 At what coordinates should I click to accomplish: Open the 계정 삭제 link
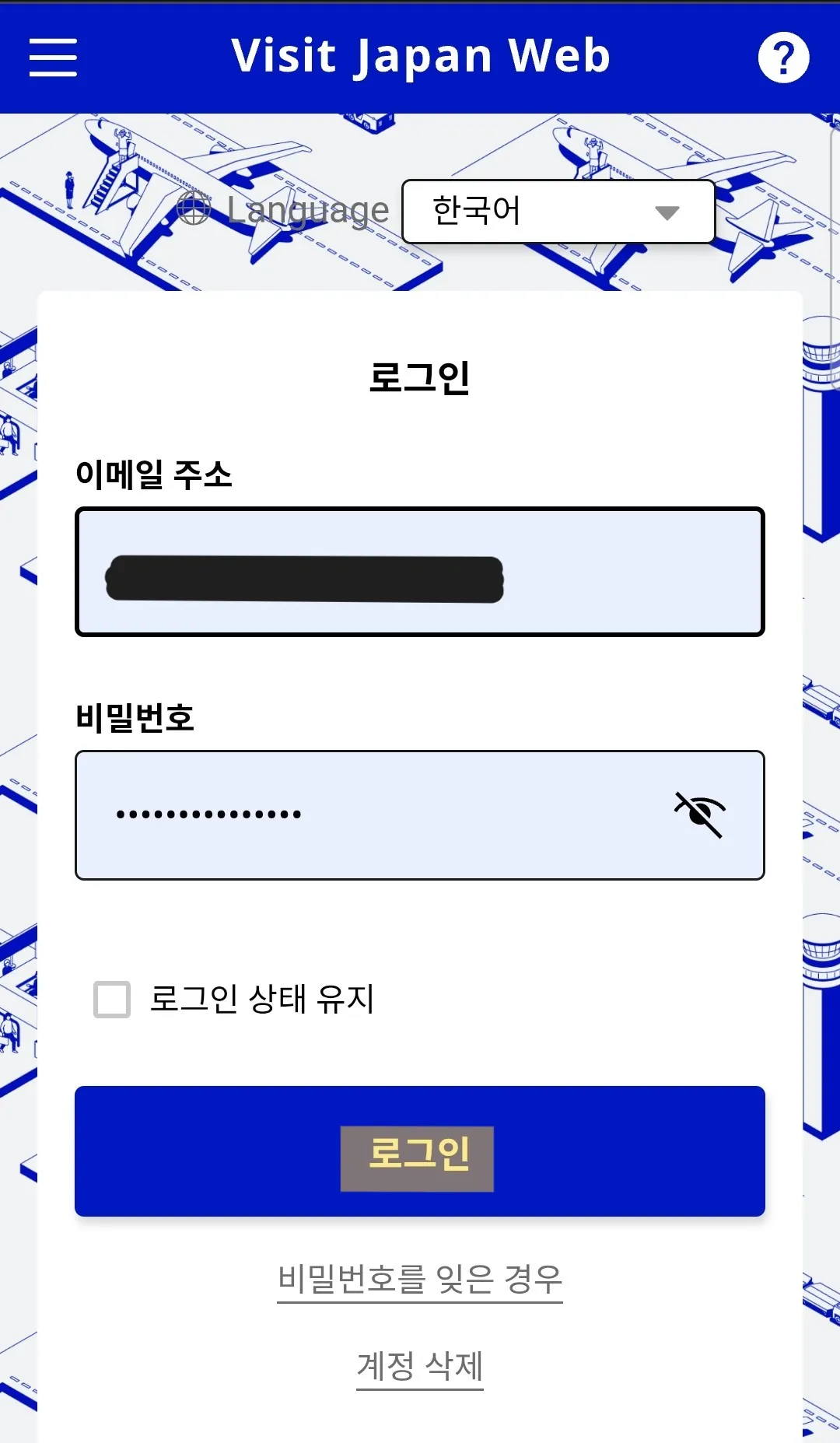click(420, 1367)
